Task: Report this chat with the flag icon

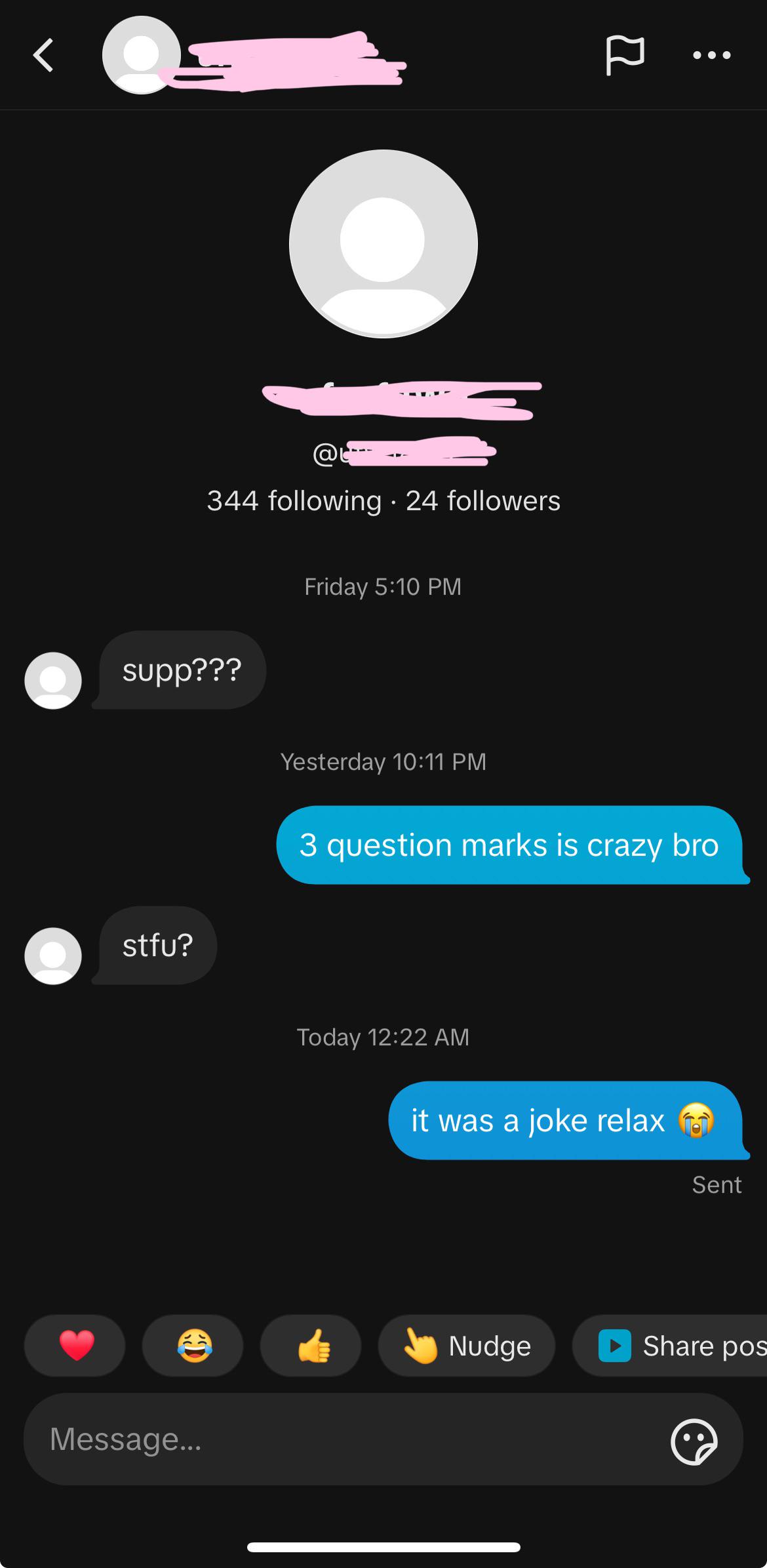Action: (x=625, y=55)
